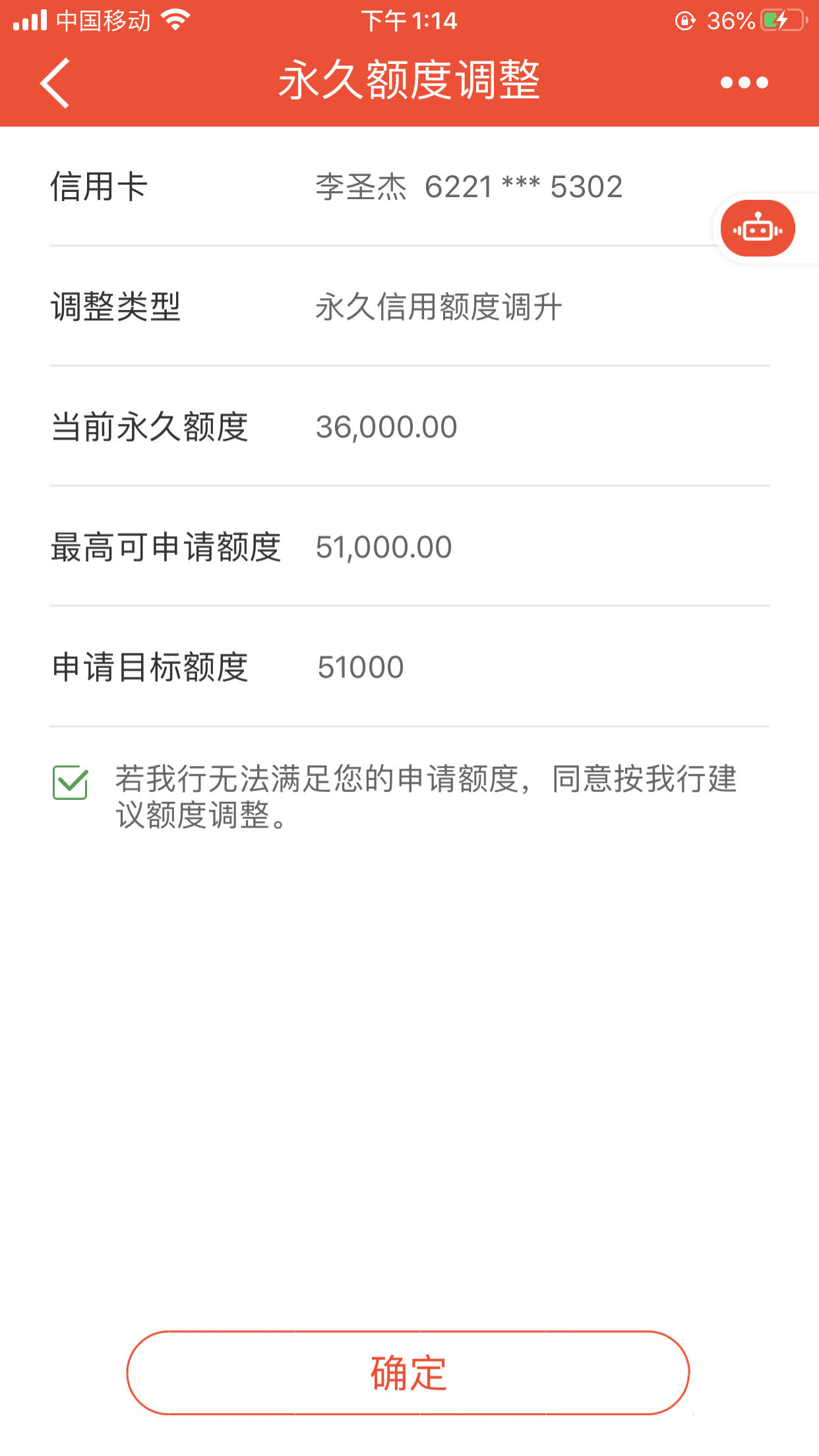Image resolution: width=819 pixels, height=1456 pixels.
Task: Tap the 永久额度调整 title bar
Action: click(x=409, y=82)
